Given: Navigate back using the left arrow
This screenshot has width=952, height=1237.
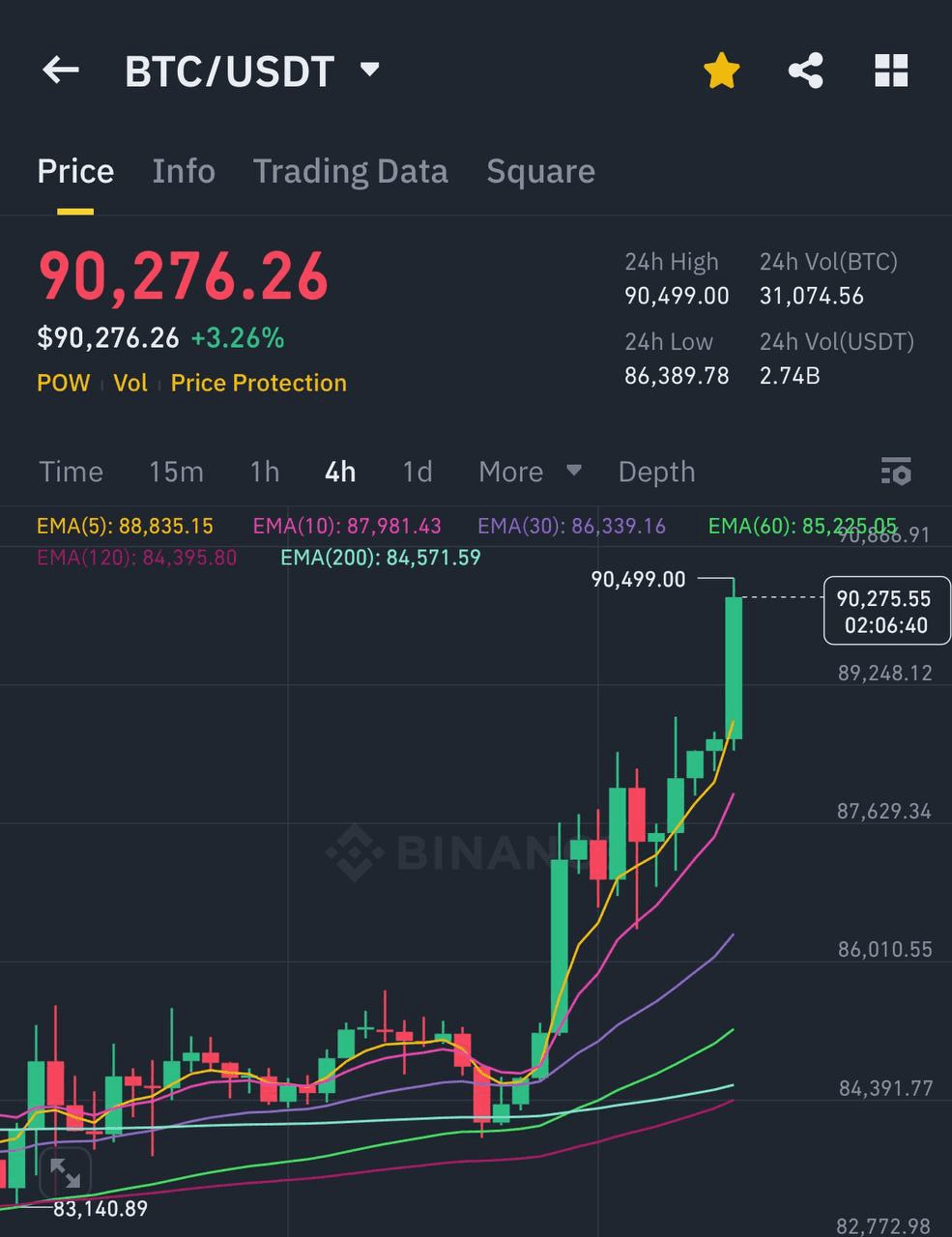Looking at the screenshot, I should pyautogui.click(x=60, y=70).
